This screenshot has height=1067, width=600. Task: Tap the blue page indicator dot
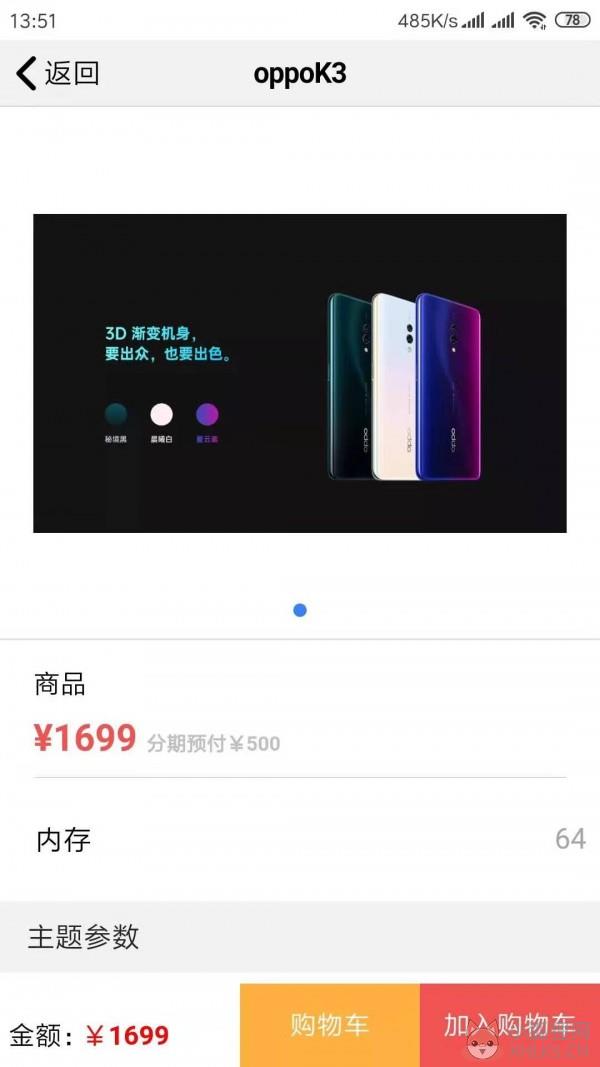tap(300, 610)
